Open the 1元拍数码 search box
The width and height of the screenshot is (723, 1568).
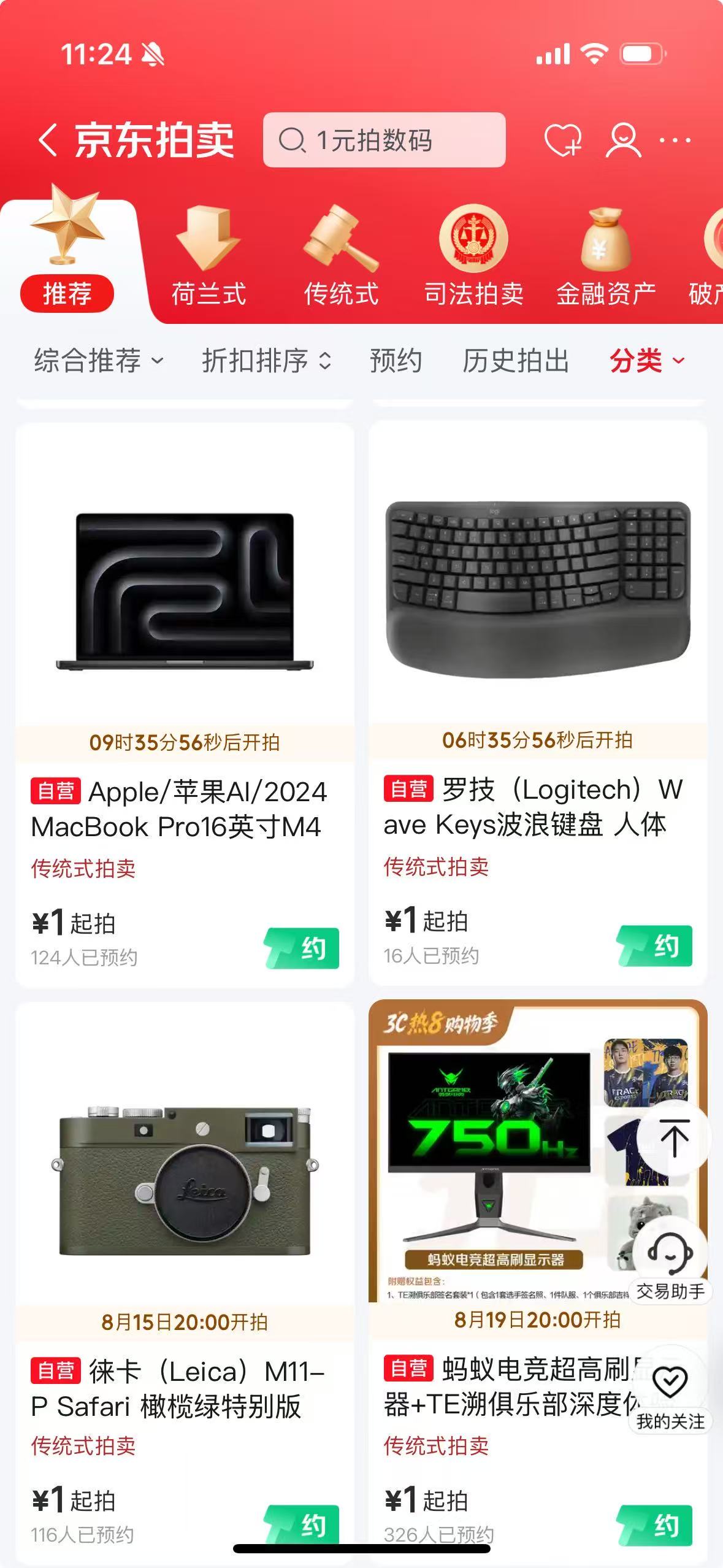(384, 140)
